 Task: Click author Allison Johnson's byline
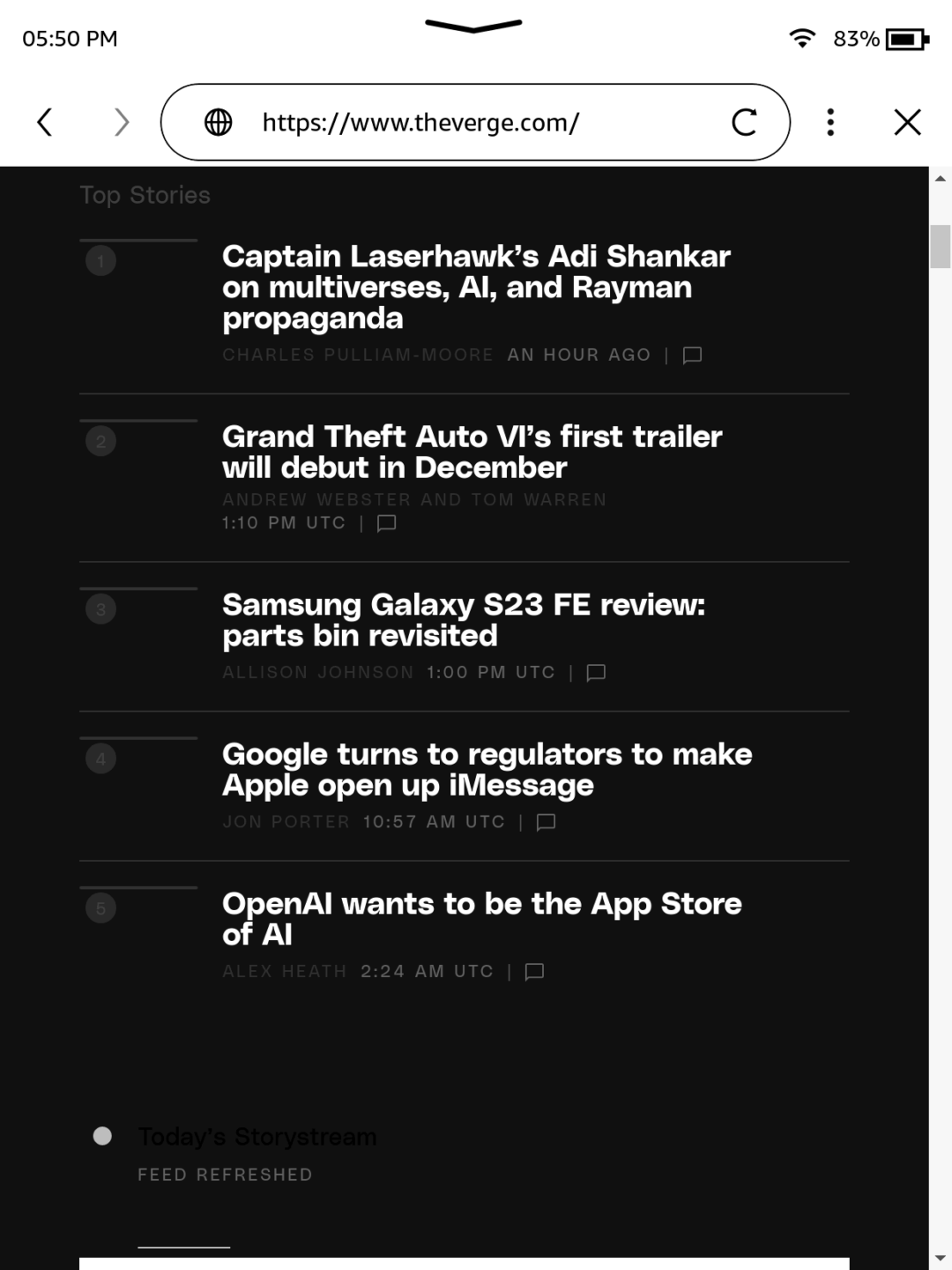point(319,671)
